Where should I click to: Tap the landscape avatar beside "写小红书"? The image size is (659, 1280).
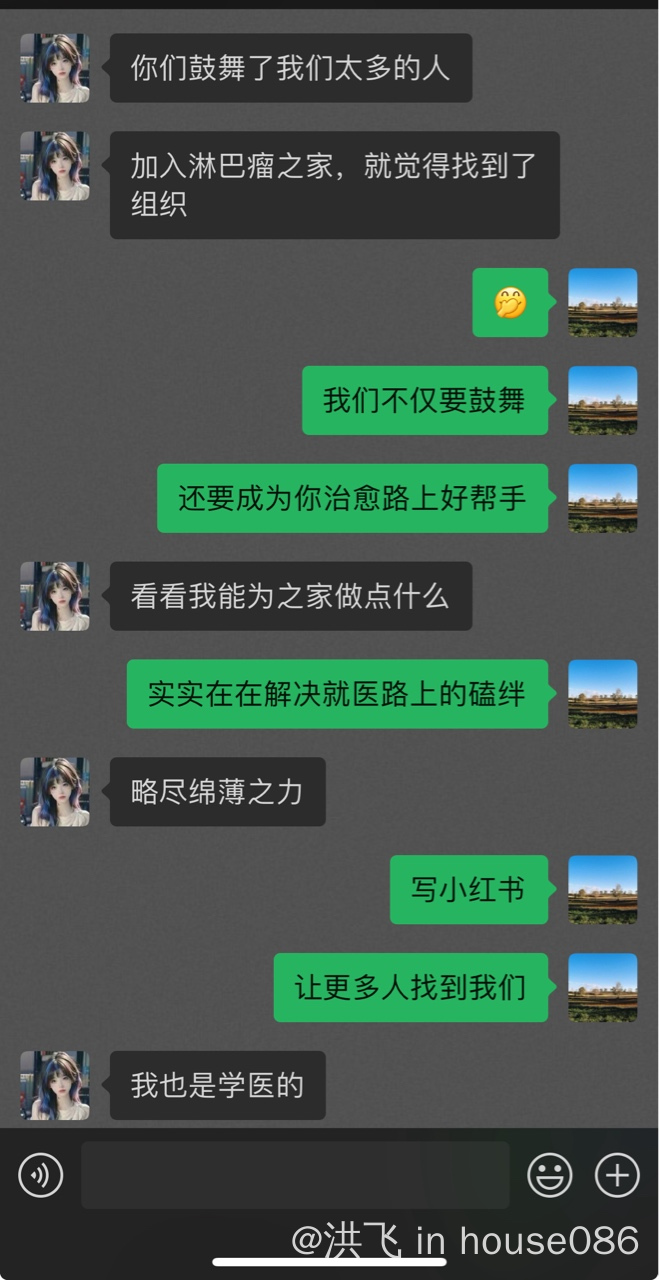click(602, 889)
